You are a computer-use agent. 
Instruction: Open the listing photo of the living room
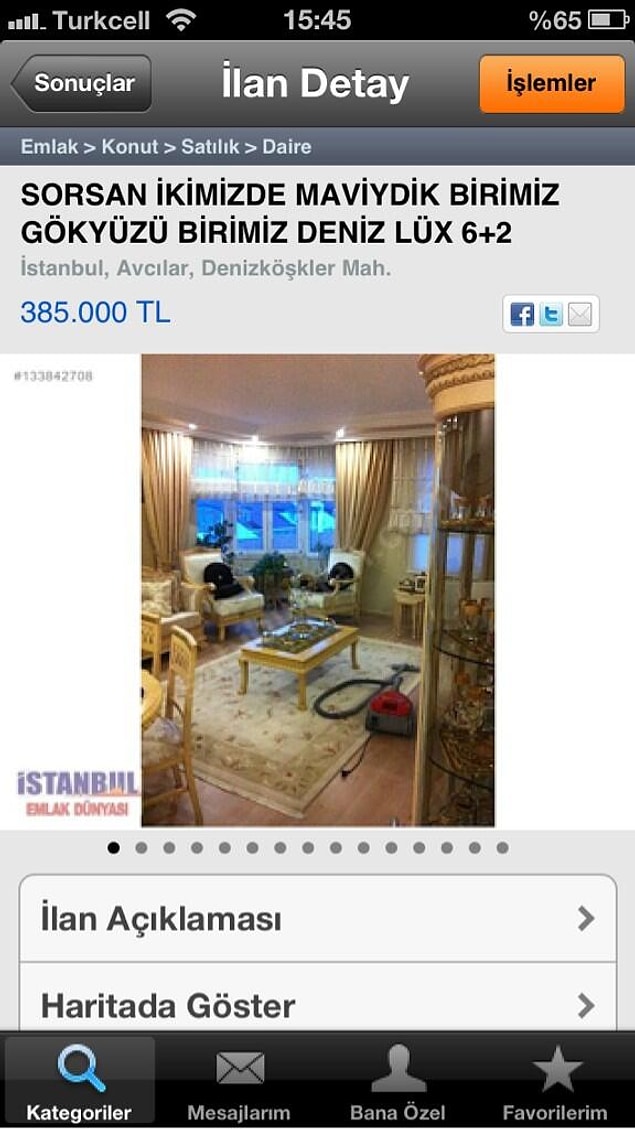point(317,590)
